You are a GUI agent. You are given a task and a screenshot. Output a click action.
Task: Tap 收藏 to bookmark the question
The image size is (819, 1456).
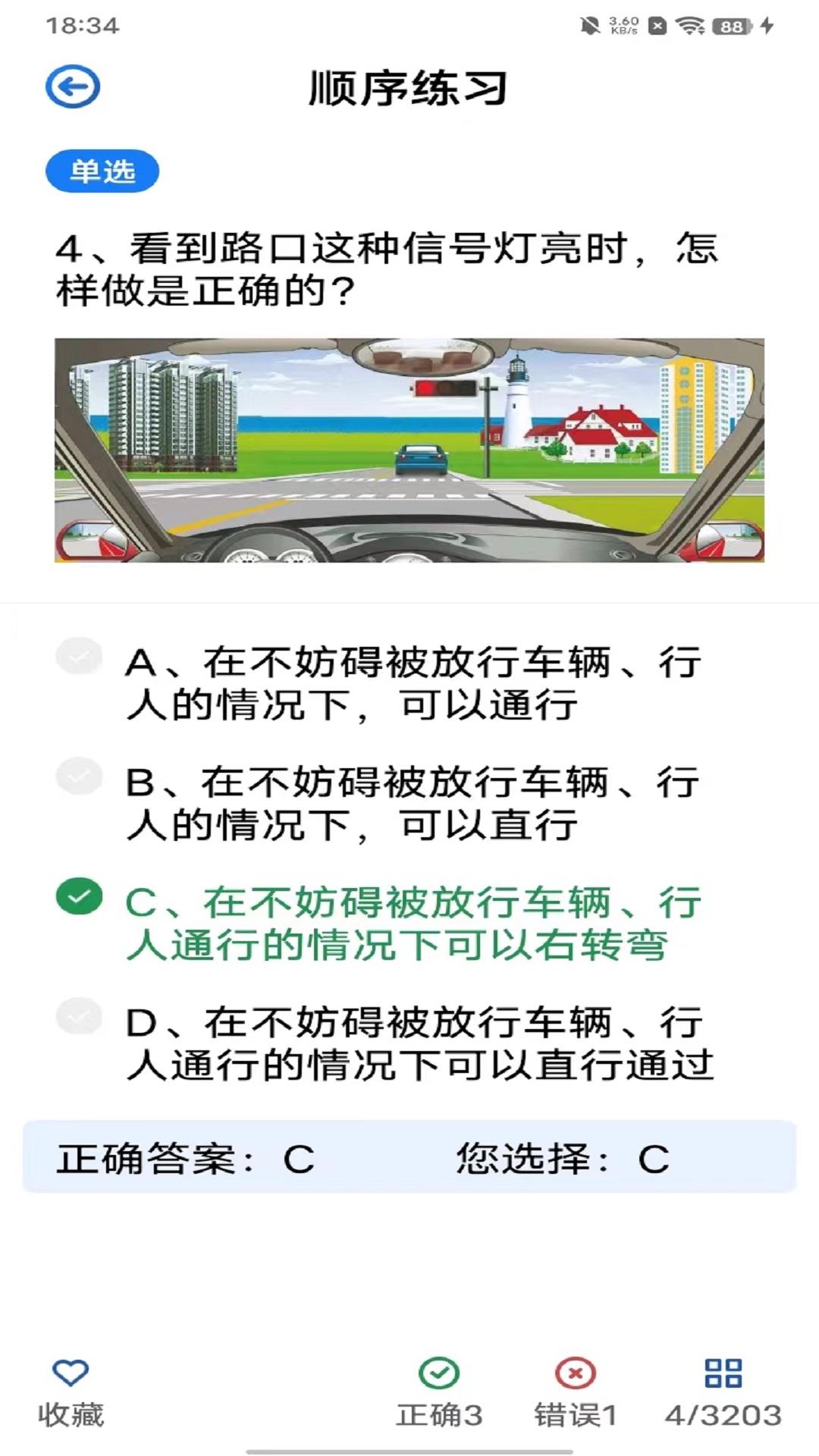pyautogui.click(x=69, y=1415)
